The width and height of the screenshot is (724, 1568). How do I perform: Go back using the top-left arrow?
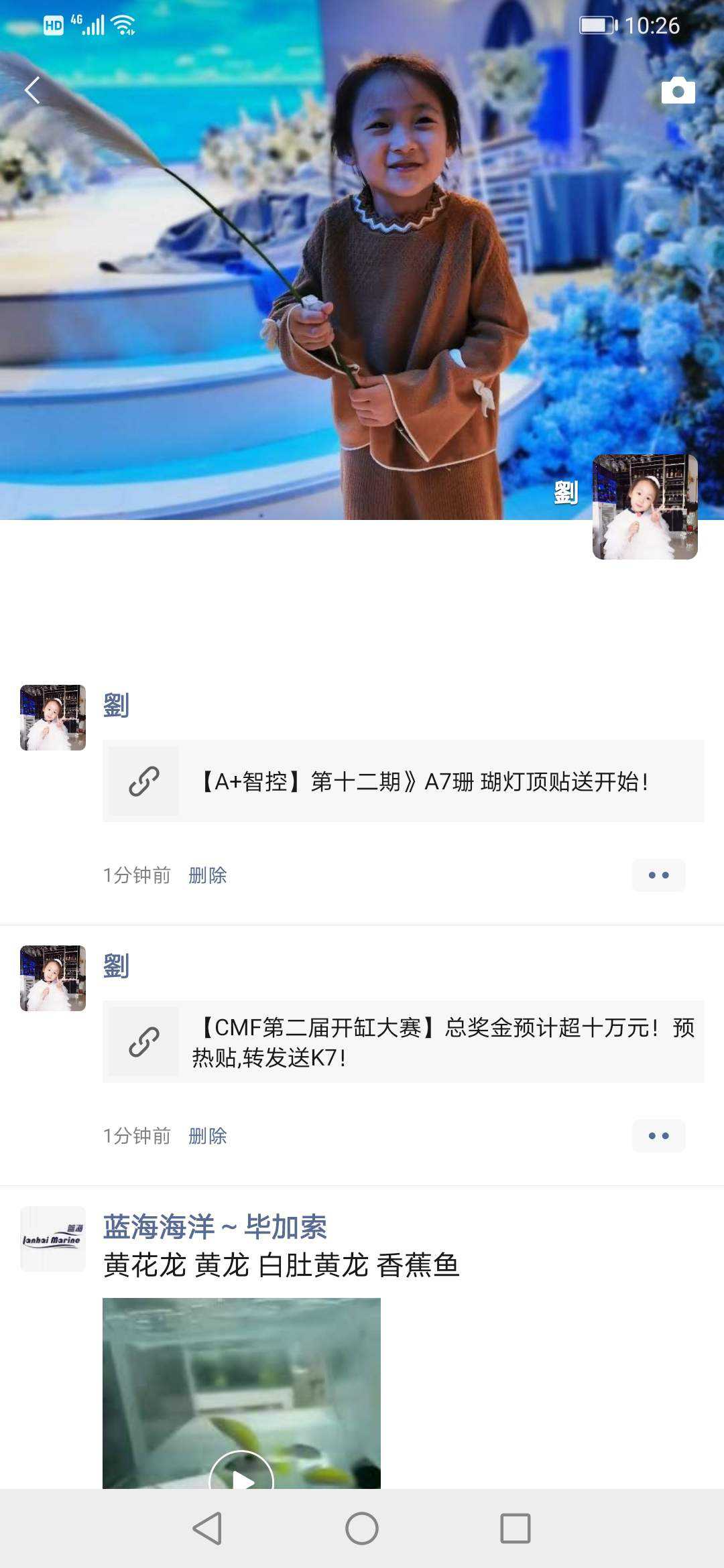click(32, 90)
